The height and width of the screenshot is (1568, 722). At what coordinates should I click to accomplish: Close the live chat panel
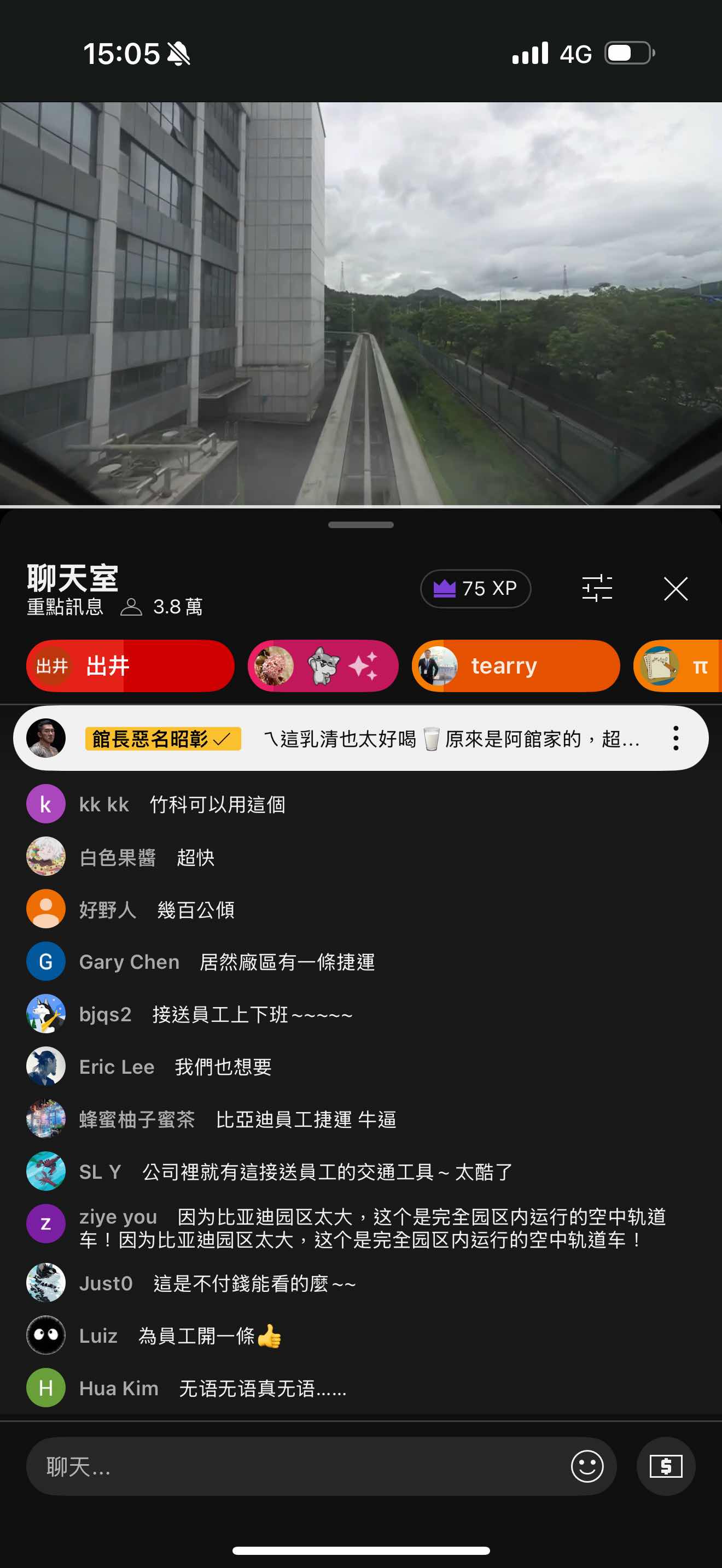point(675,589)
